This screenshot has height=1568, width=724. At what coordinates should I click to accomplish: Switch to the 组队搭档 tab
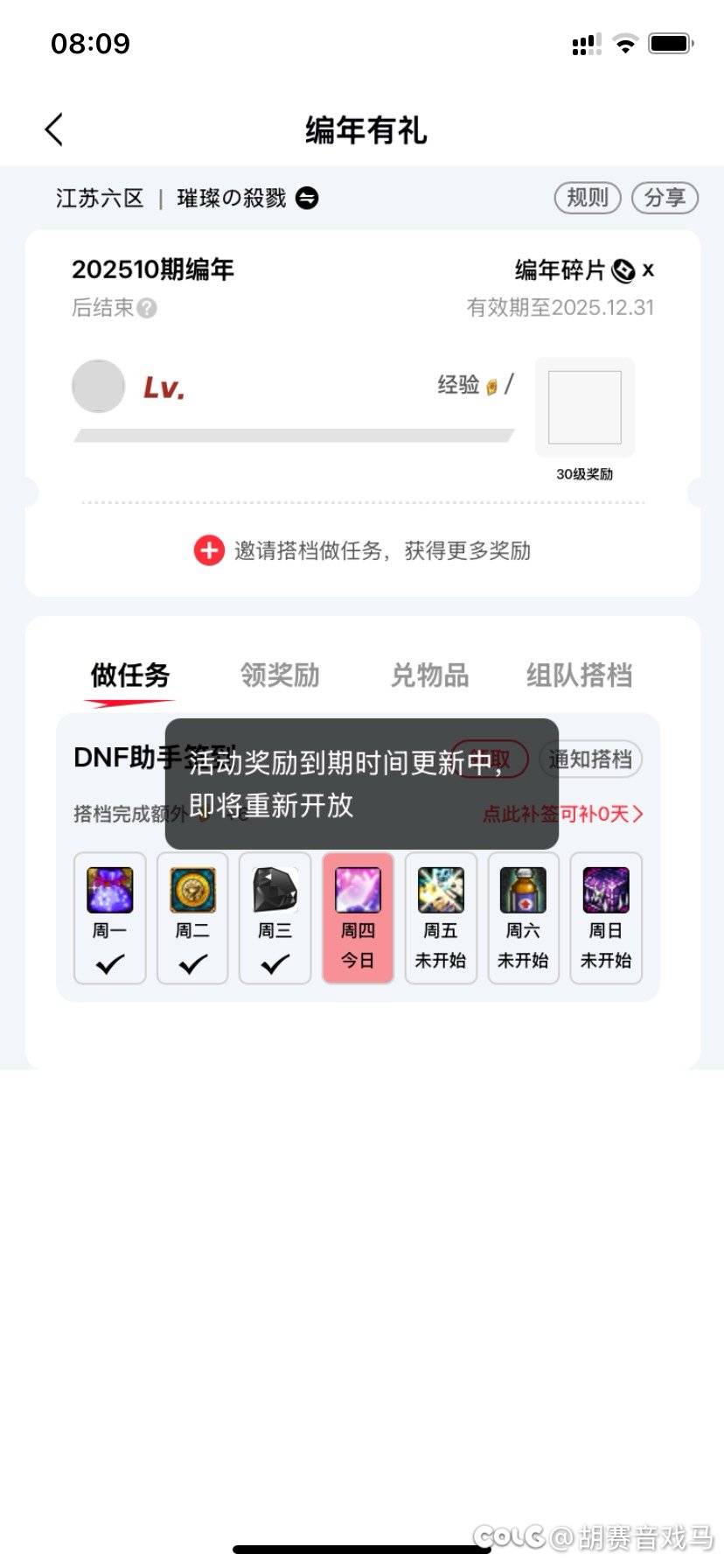579,675
